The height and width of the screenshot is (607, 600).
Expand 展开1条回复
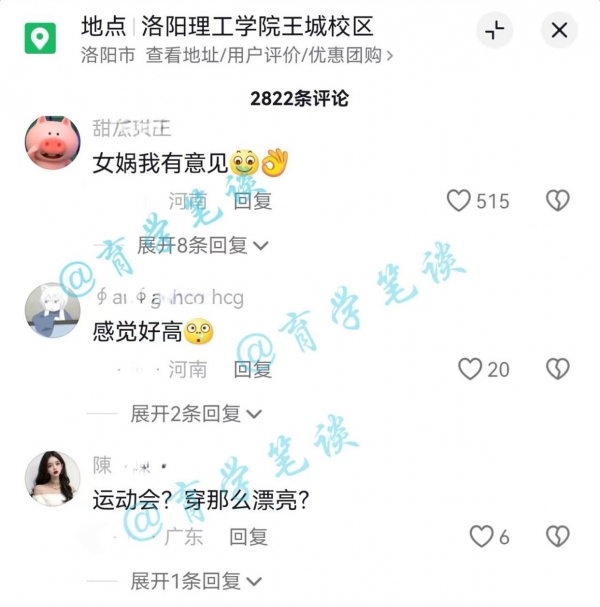(196, 581)
